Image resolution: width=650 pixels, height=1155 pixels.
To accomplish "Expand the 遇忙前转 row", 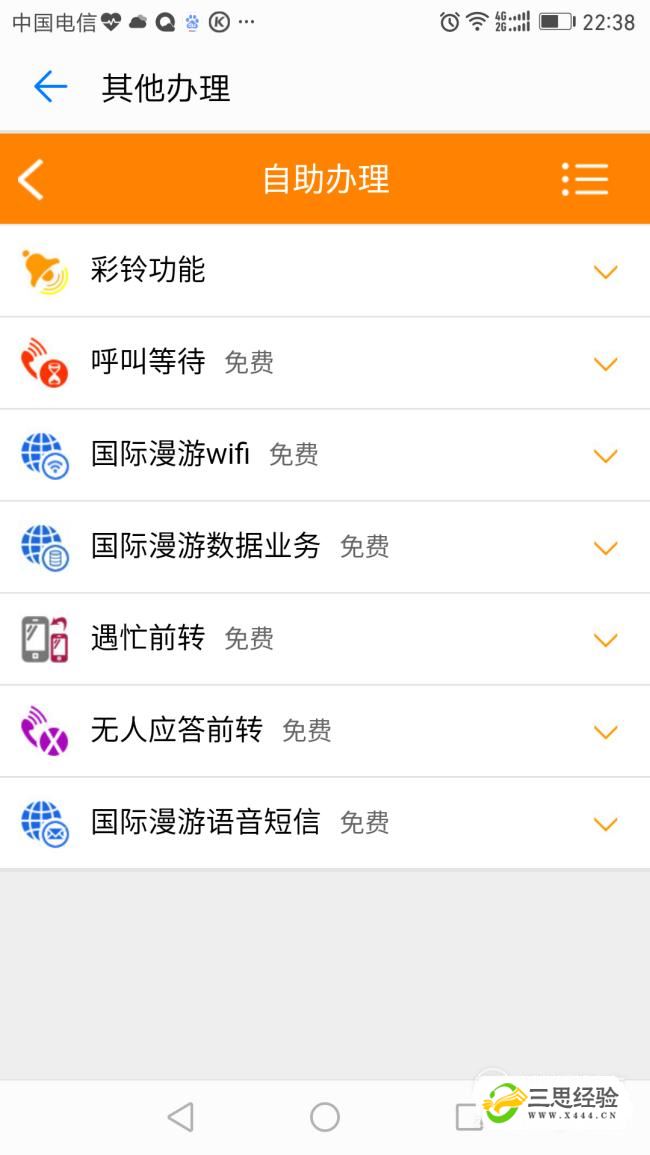I will click(605, 639).
